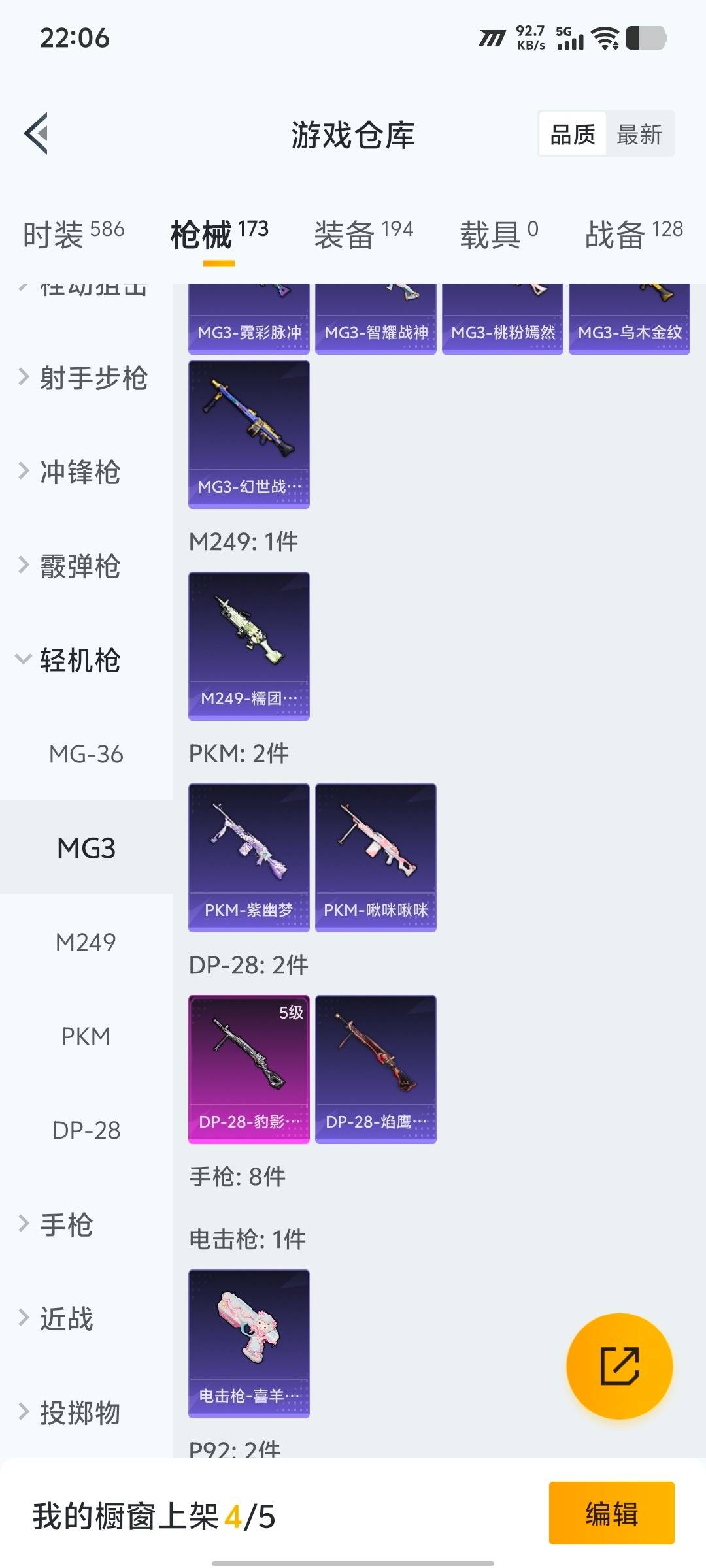This screenshot has width=706, height=1568.
Task: Select the 品质 sorting option
Action: click(571, 133)
